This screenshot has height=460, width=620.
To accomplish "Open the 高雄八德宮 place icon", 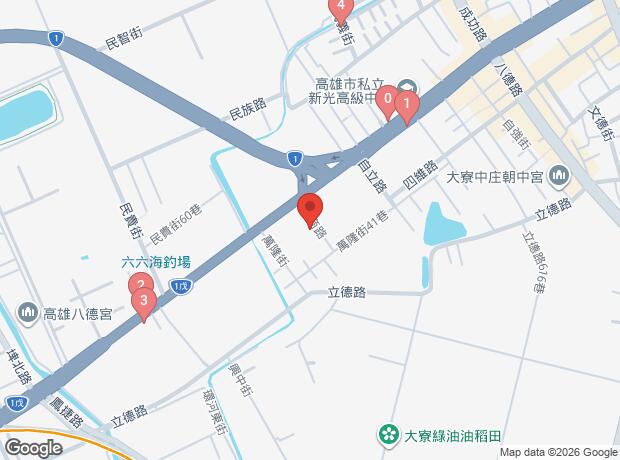I will [x=28, y=313].
